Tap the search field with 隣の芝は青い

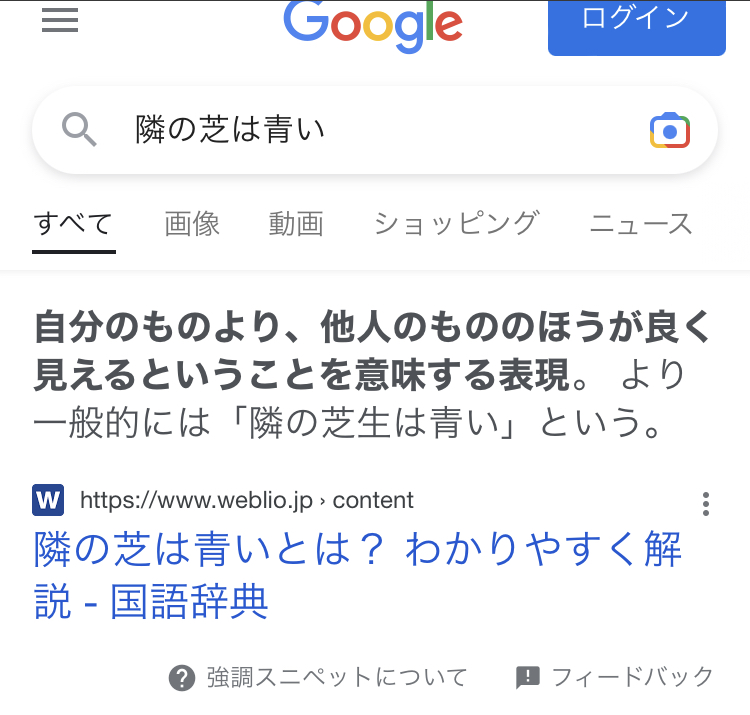click(x=340, y=130)
